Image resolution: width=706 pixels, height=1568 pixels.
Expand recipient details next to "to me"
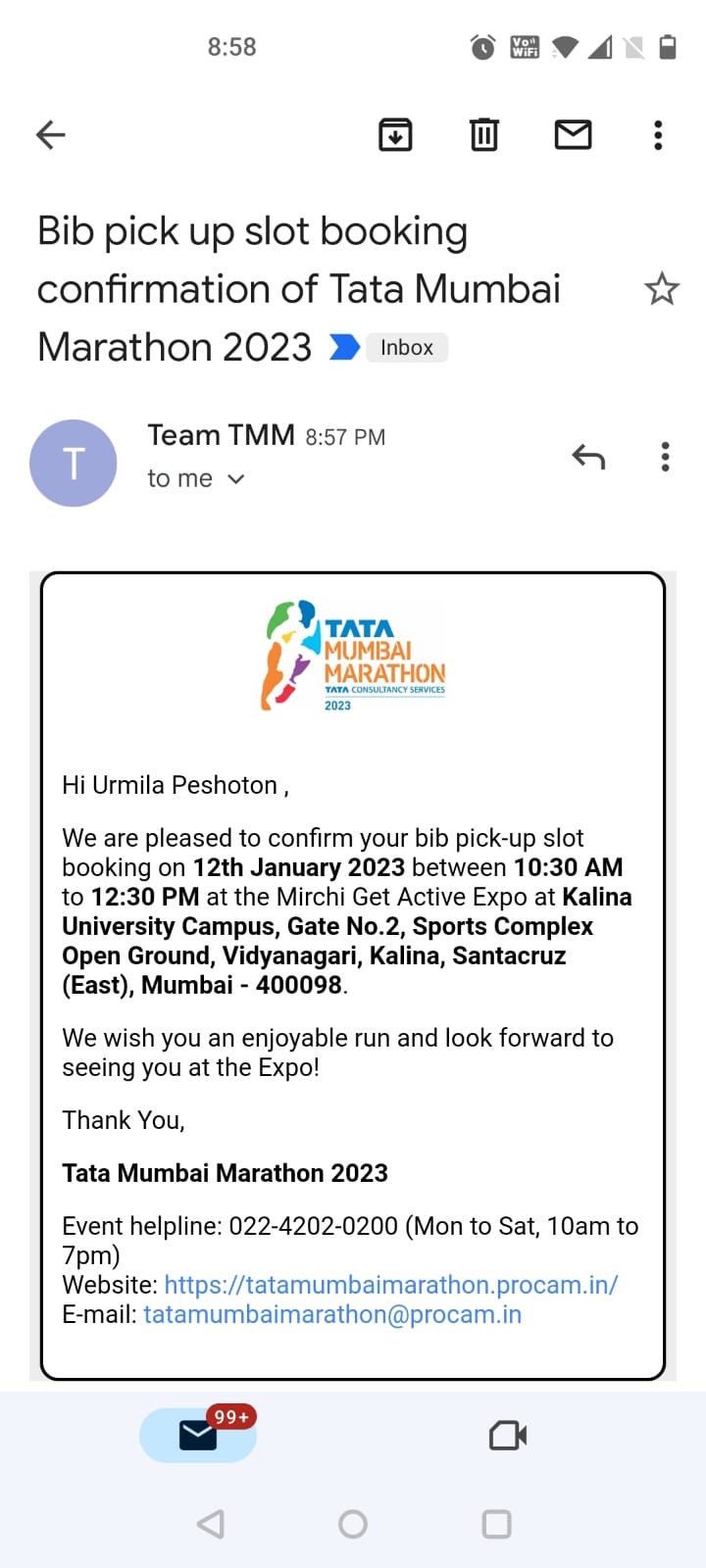coord(235,479)
